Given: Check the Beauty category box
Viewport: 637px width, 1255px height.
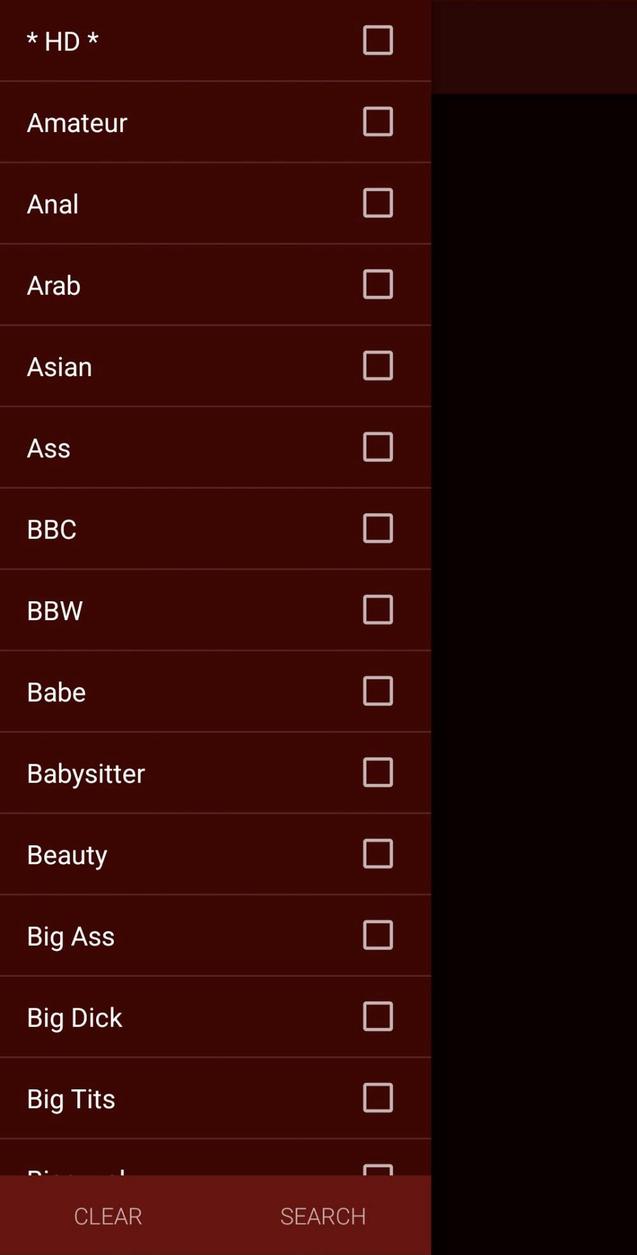Looking at the screenshot, I should click(377, 854).
